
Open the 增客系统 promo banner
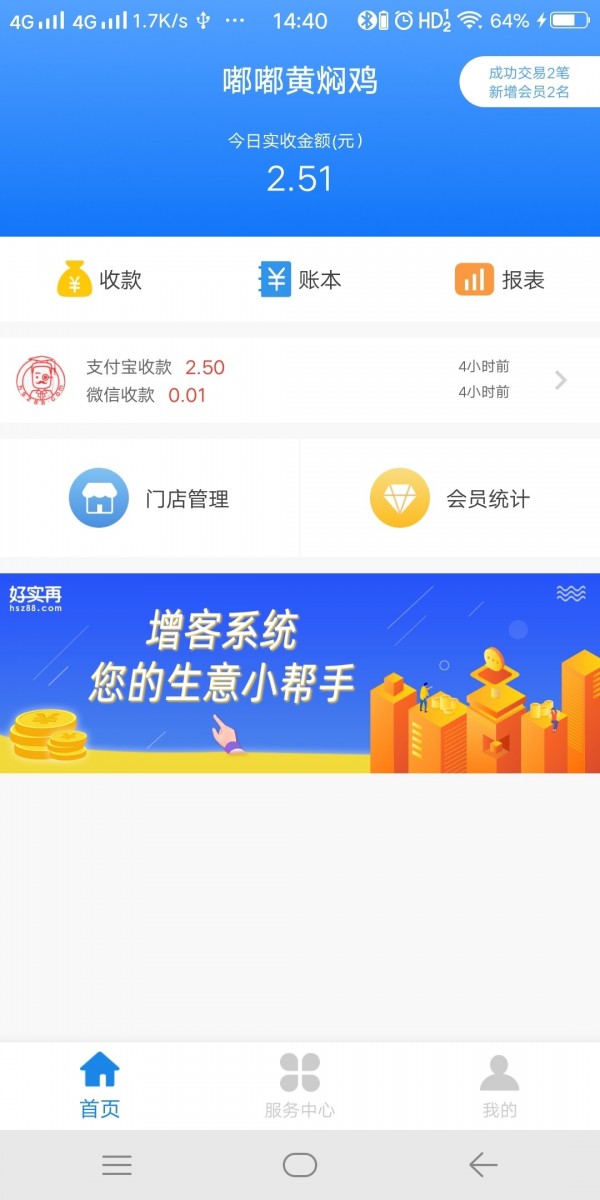coord(300,673)
